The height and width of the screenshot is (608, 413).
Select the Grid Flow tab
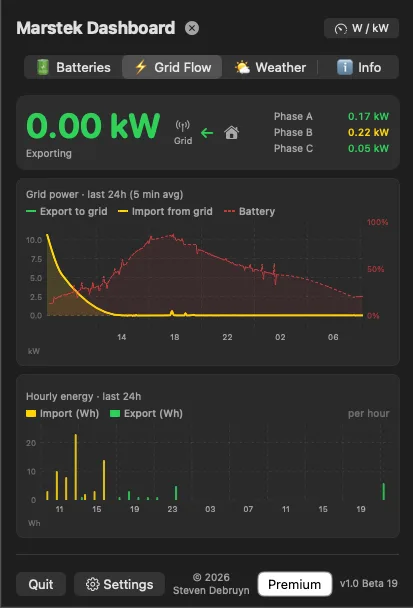pyautogui.click(x=172, y=67)
